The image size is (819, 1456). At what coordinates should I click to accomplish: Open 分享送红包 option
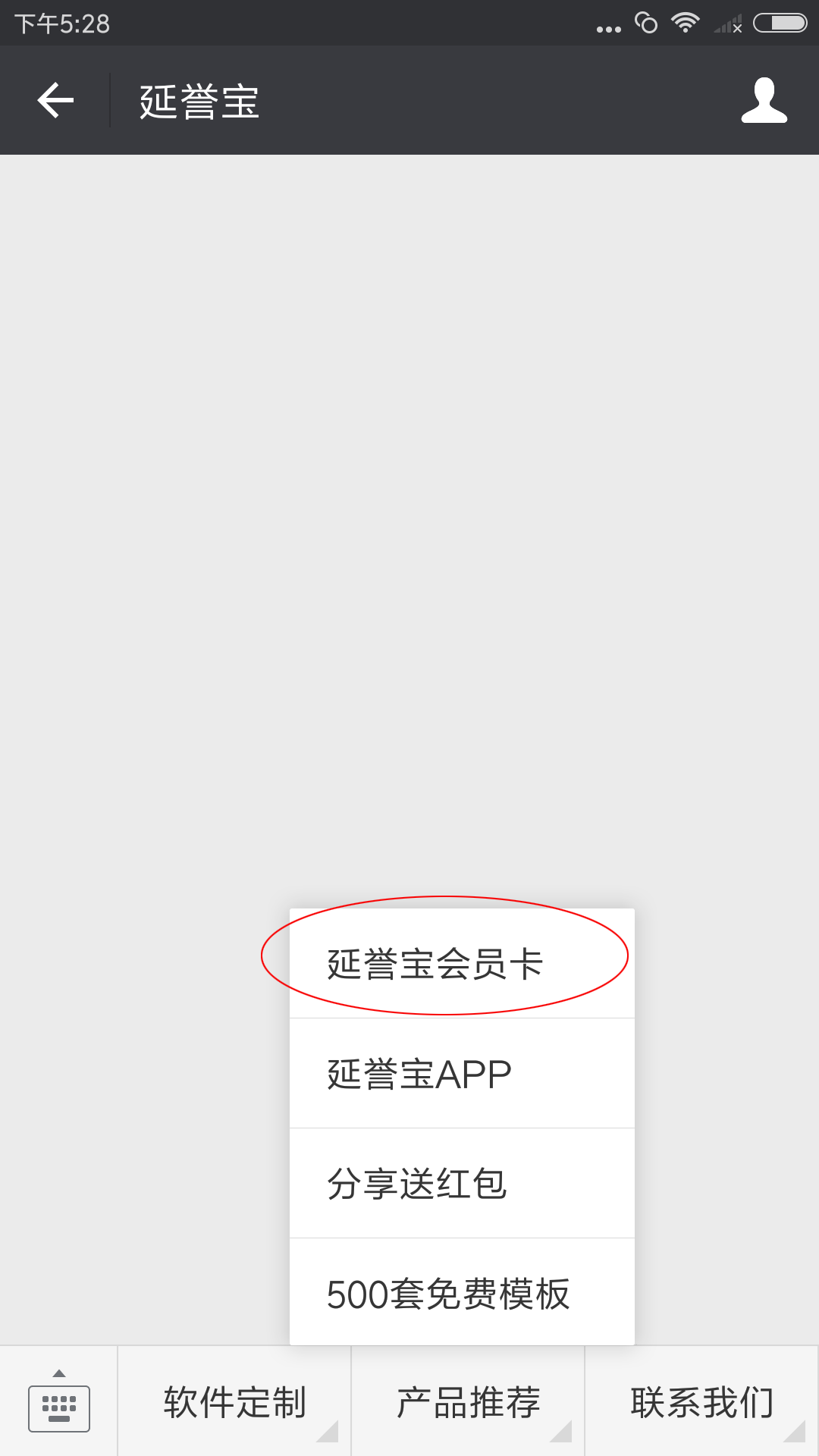coord(461,1183)
